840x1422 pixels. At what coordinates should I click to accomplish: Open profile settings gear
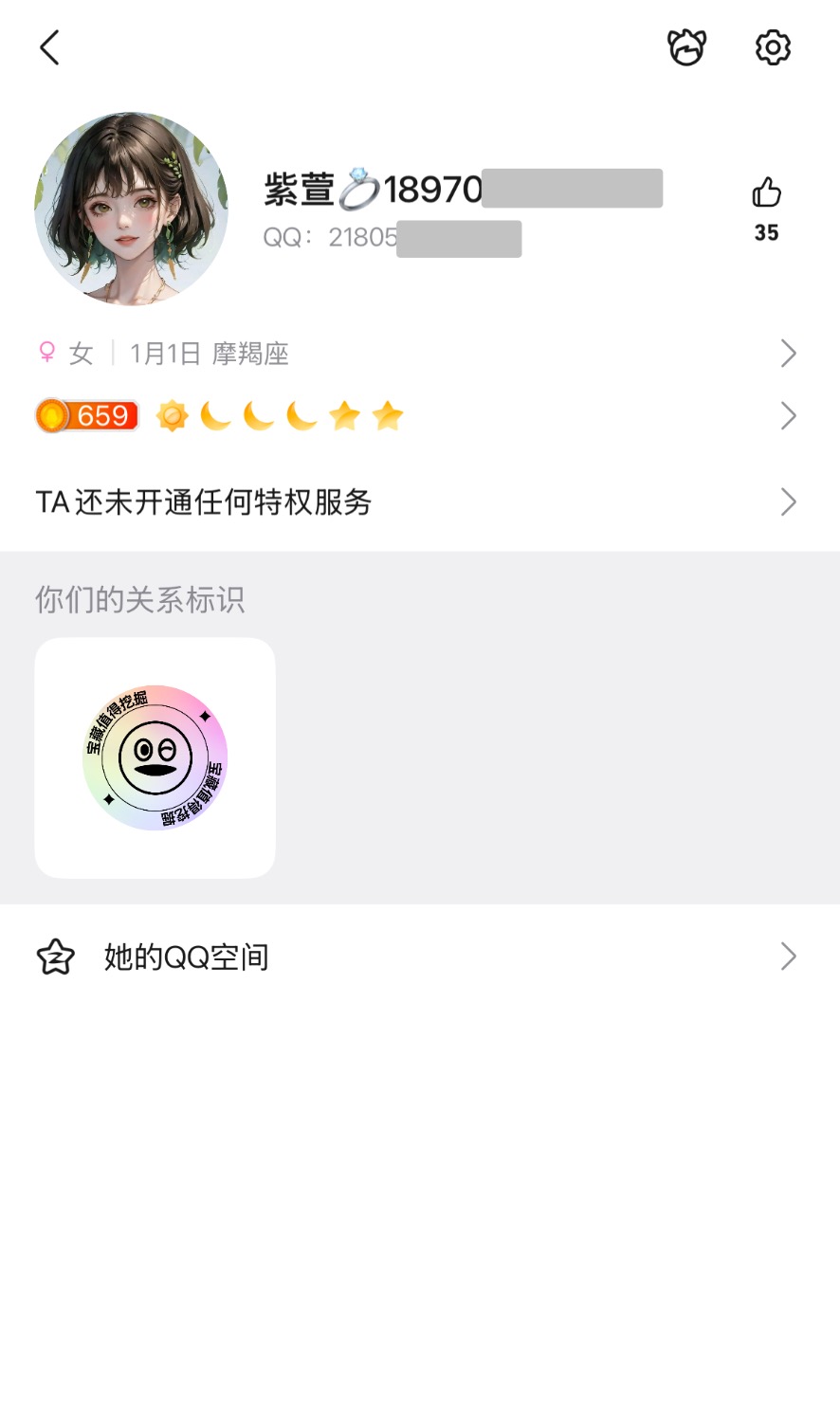point(773,47)
